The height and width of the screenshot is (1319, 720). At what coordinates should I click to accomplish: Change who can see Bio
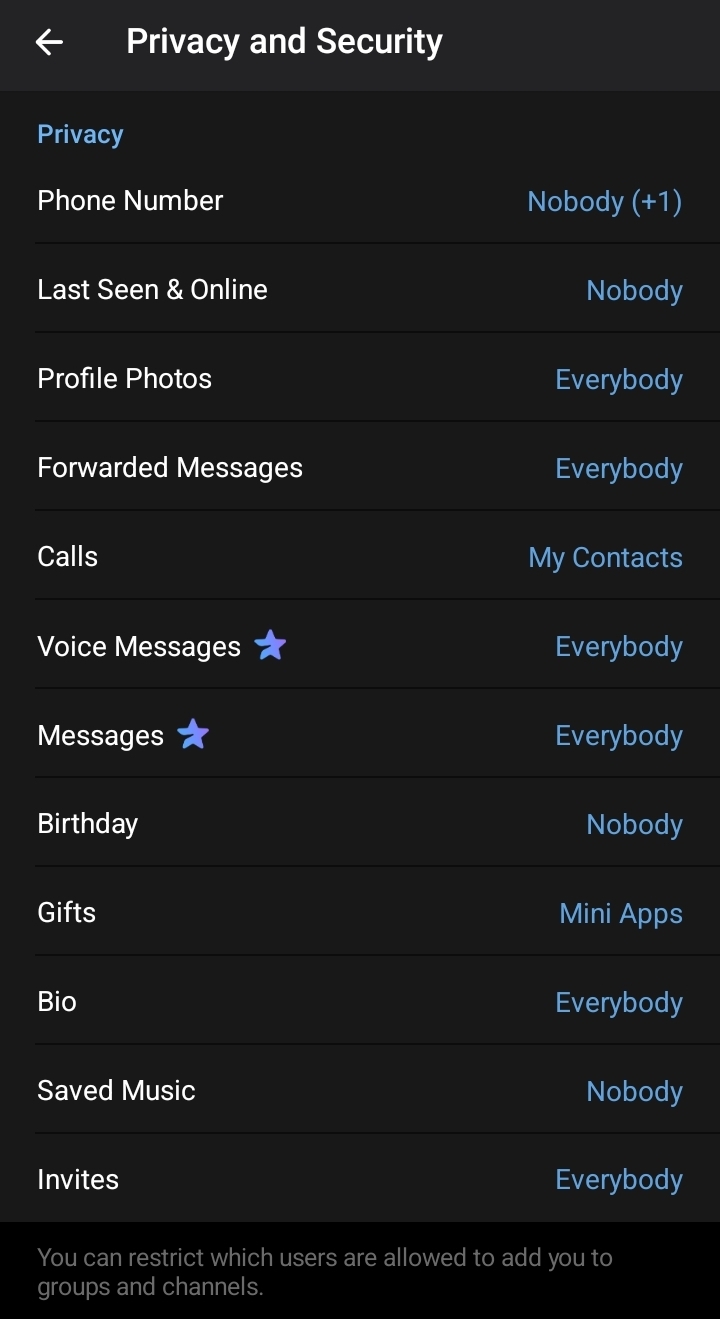[360, 1002]
